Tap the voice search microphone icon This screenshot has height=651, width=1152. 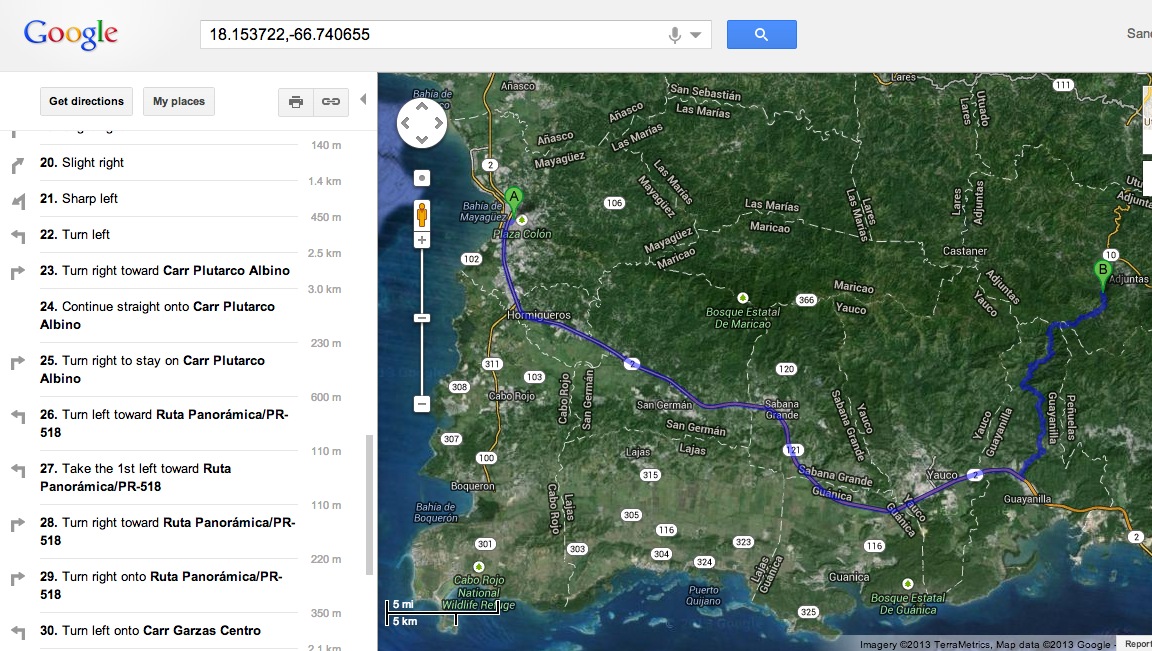click(x=675, y=35)
